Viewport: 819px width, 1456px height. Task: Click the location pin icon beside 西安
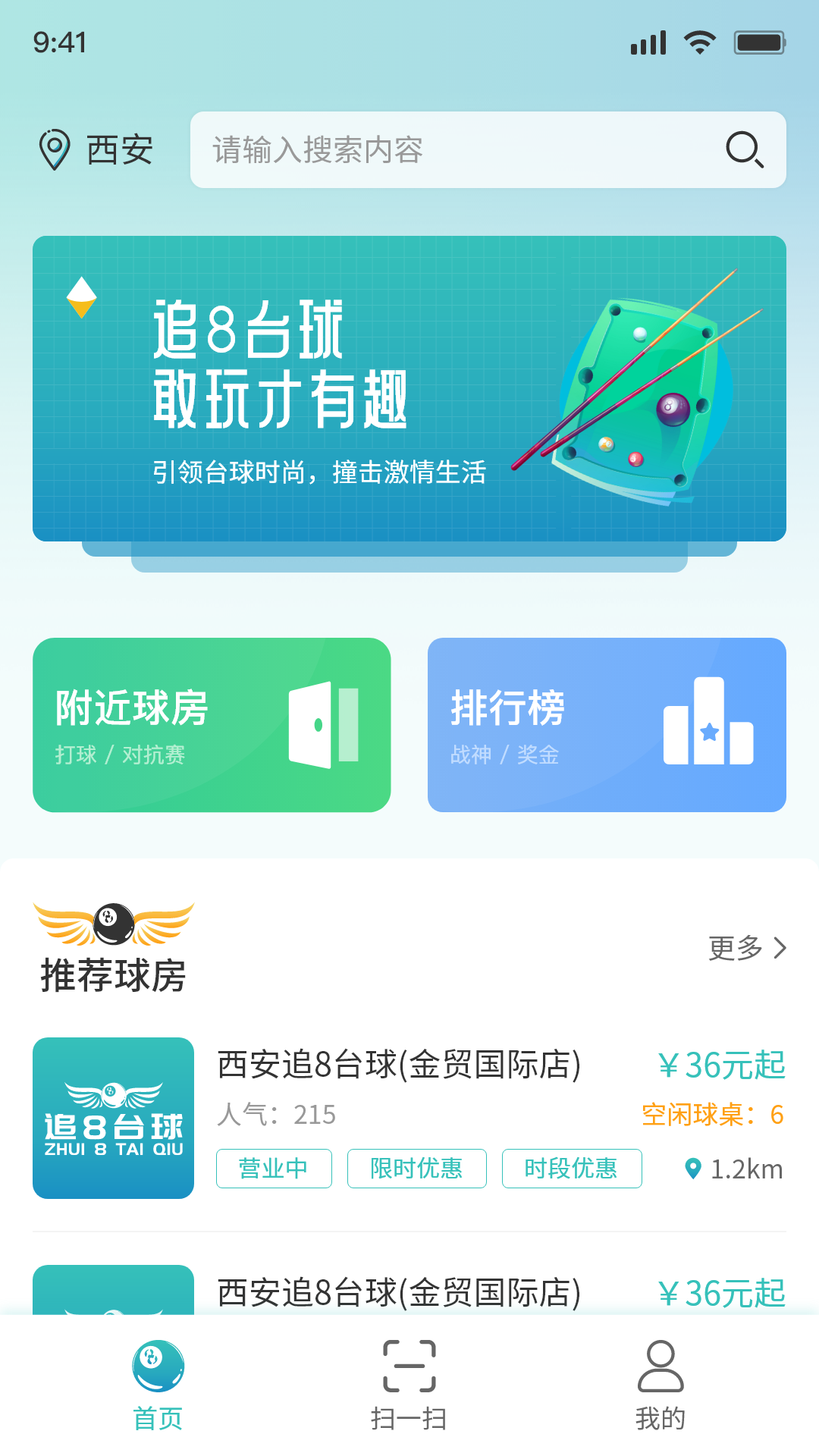click(53, 149)
